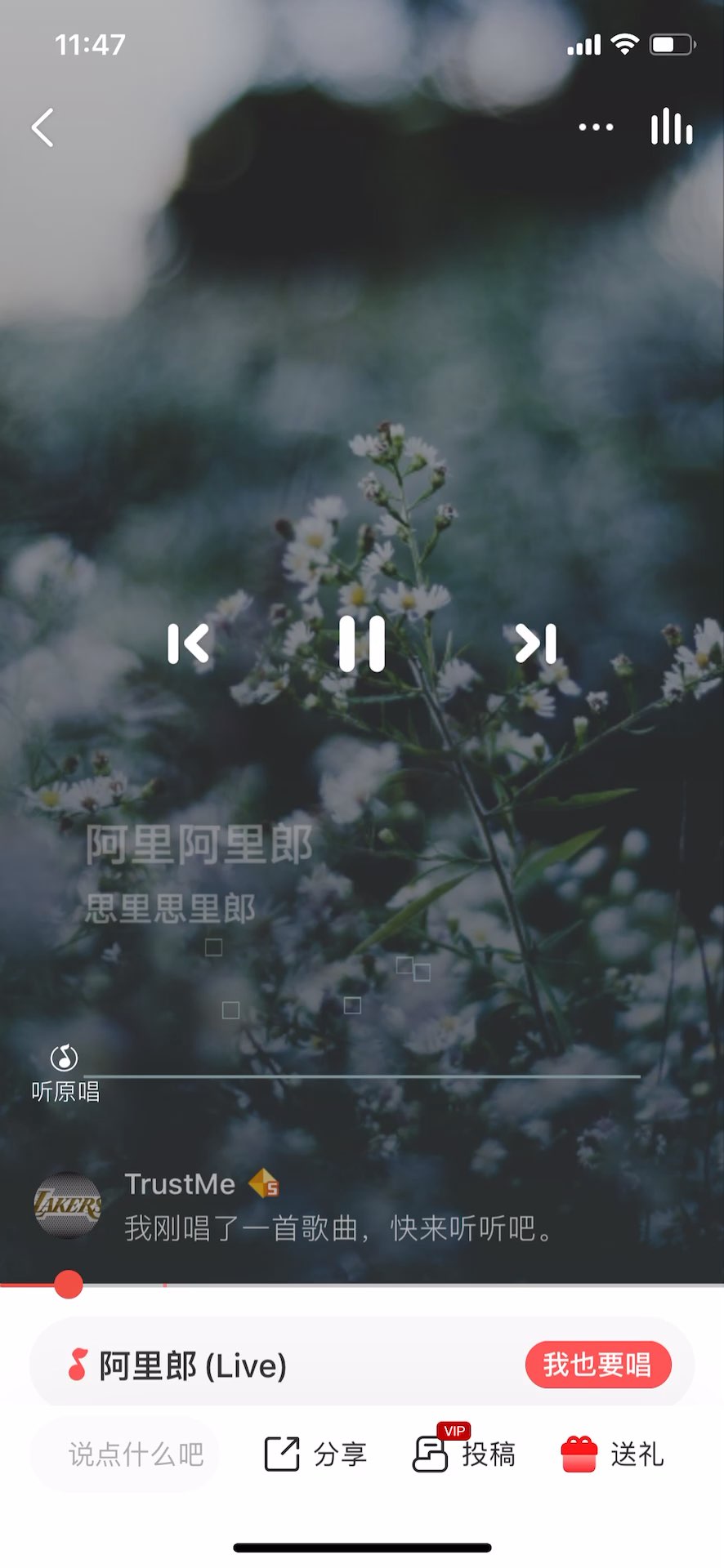Tap 投稿 to submit the work

464,1454
